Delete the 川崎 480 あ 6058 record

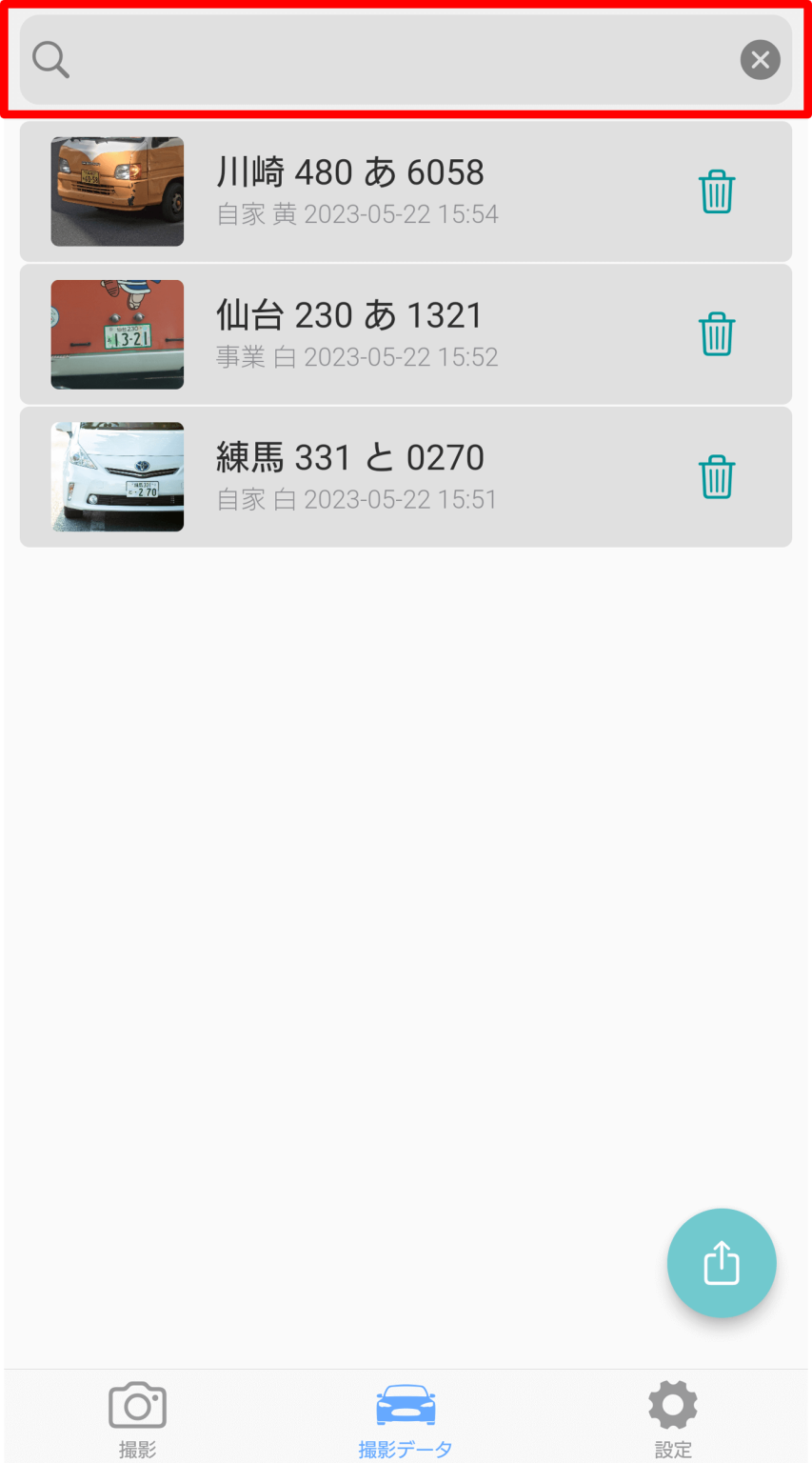[x=716, y=190]
